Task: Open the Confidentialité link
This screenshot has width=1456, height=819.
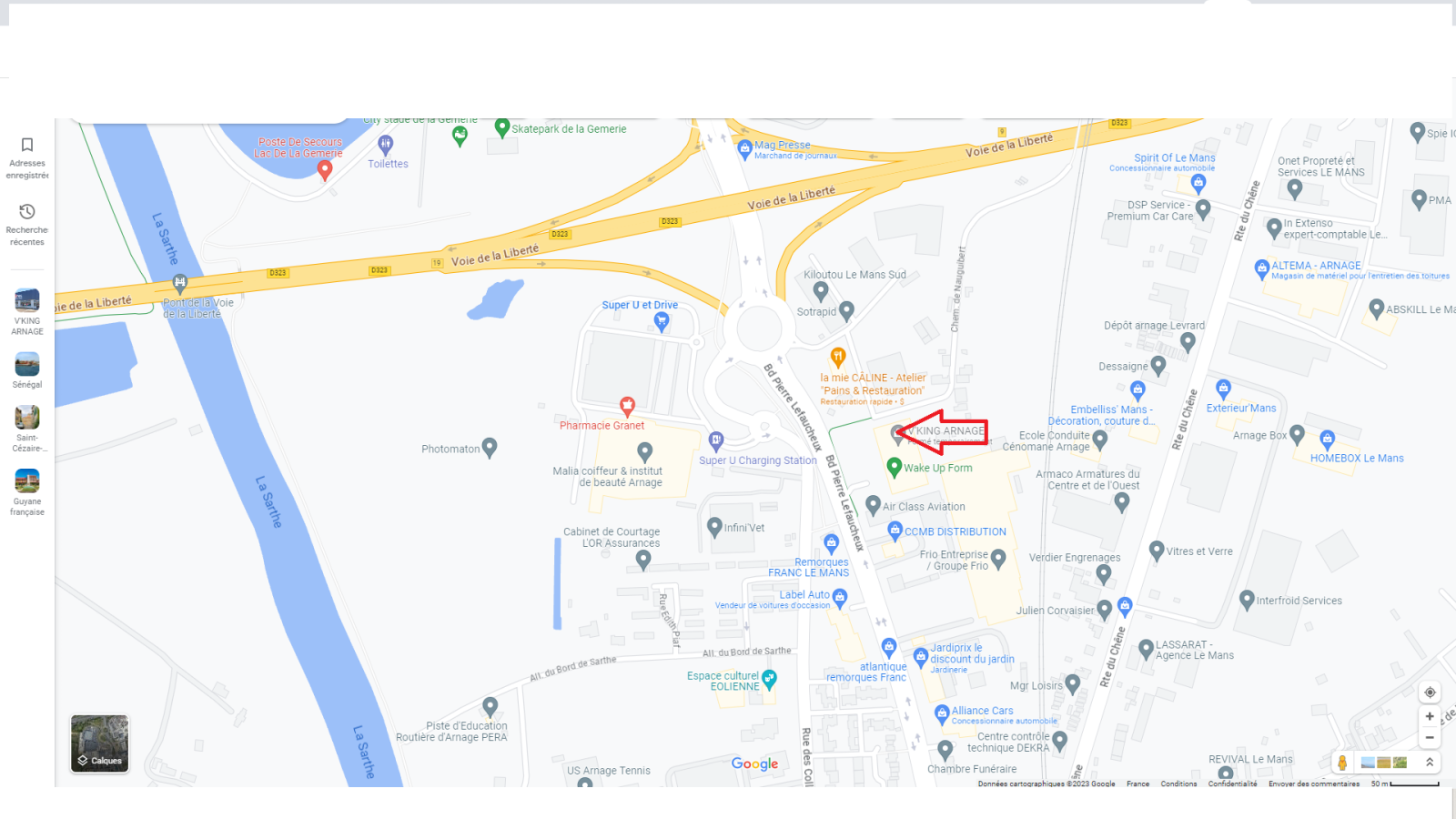Action: 1232,784
